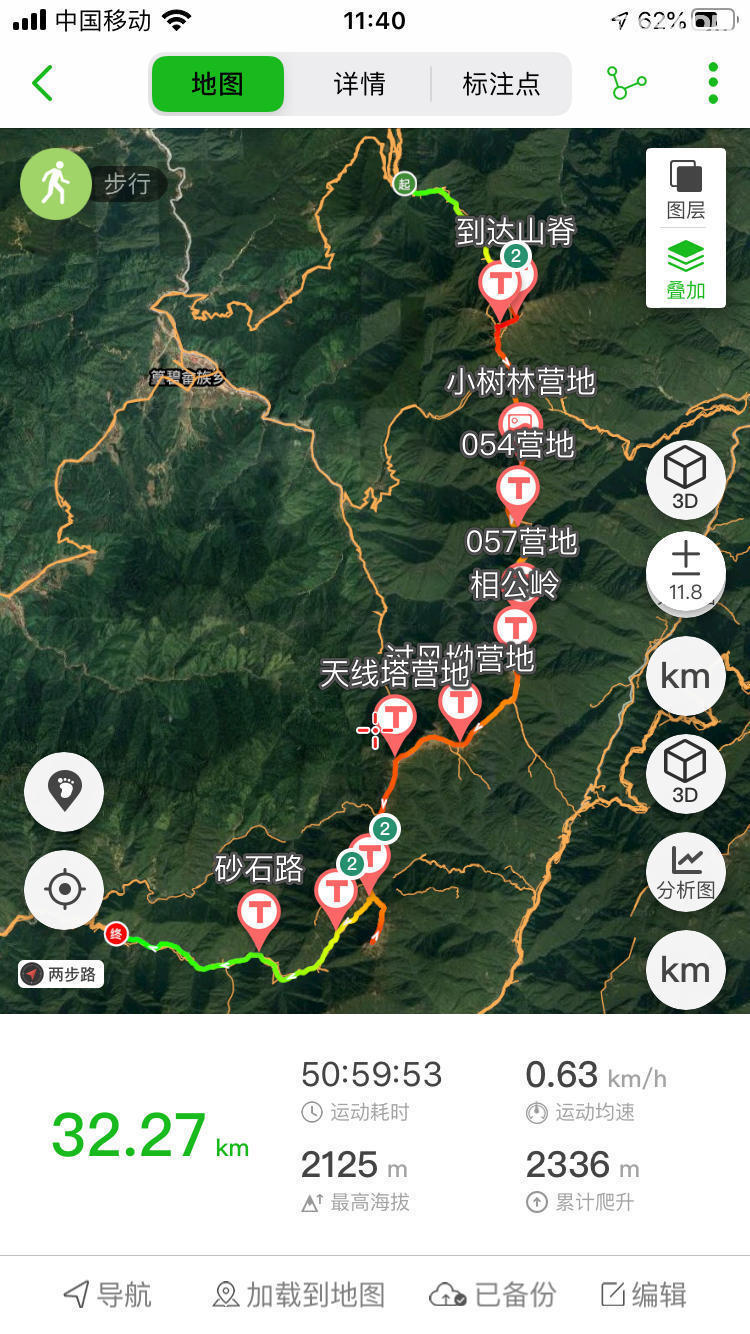Tap the 步行 activity type button
The image size is (750, 1334).
(x=57, y=184)
